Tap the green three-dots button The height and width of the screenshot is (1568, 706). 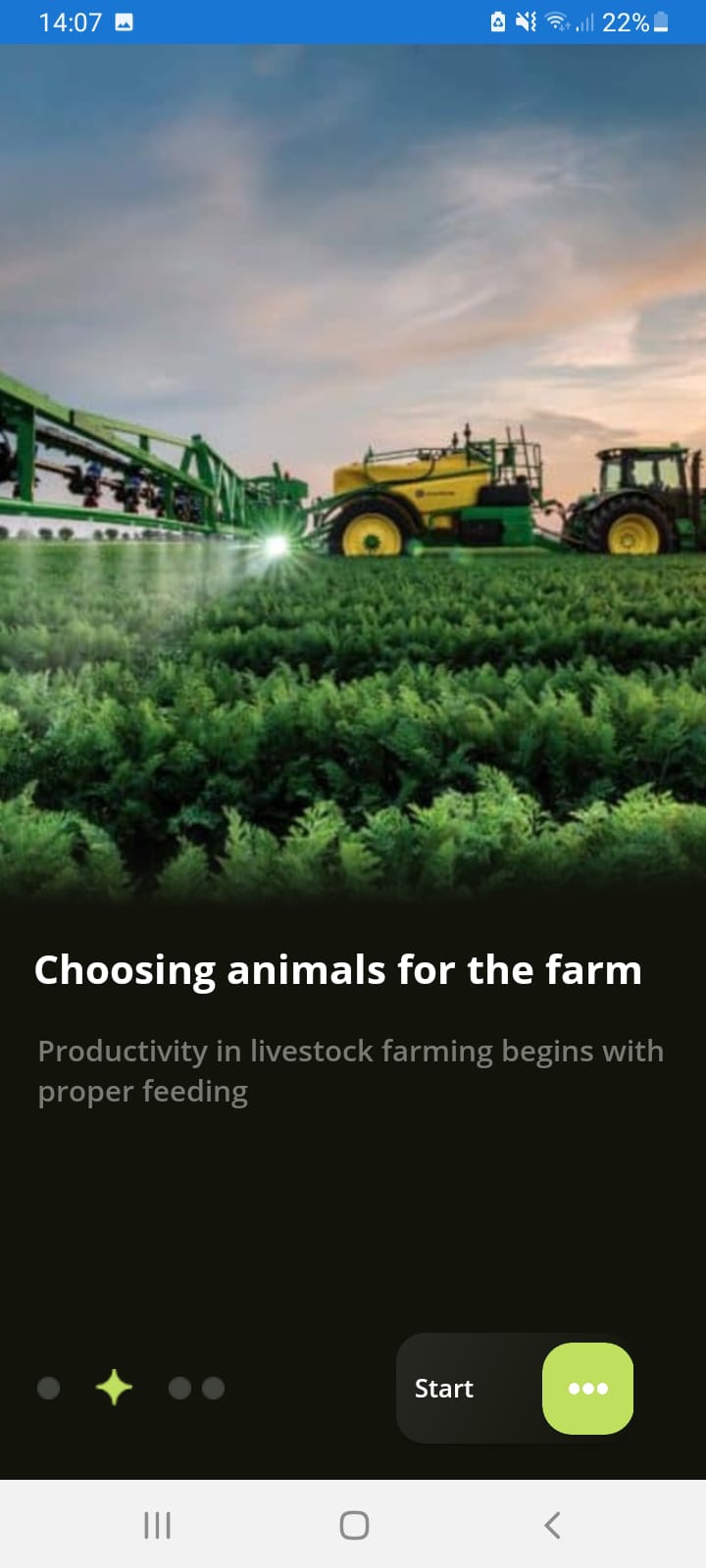point(587,1389)
